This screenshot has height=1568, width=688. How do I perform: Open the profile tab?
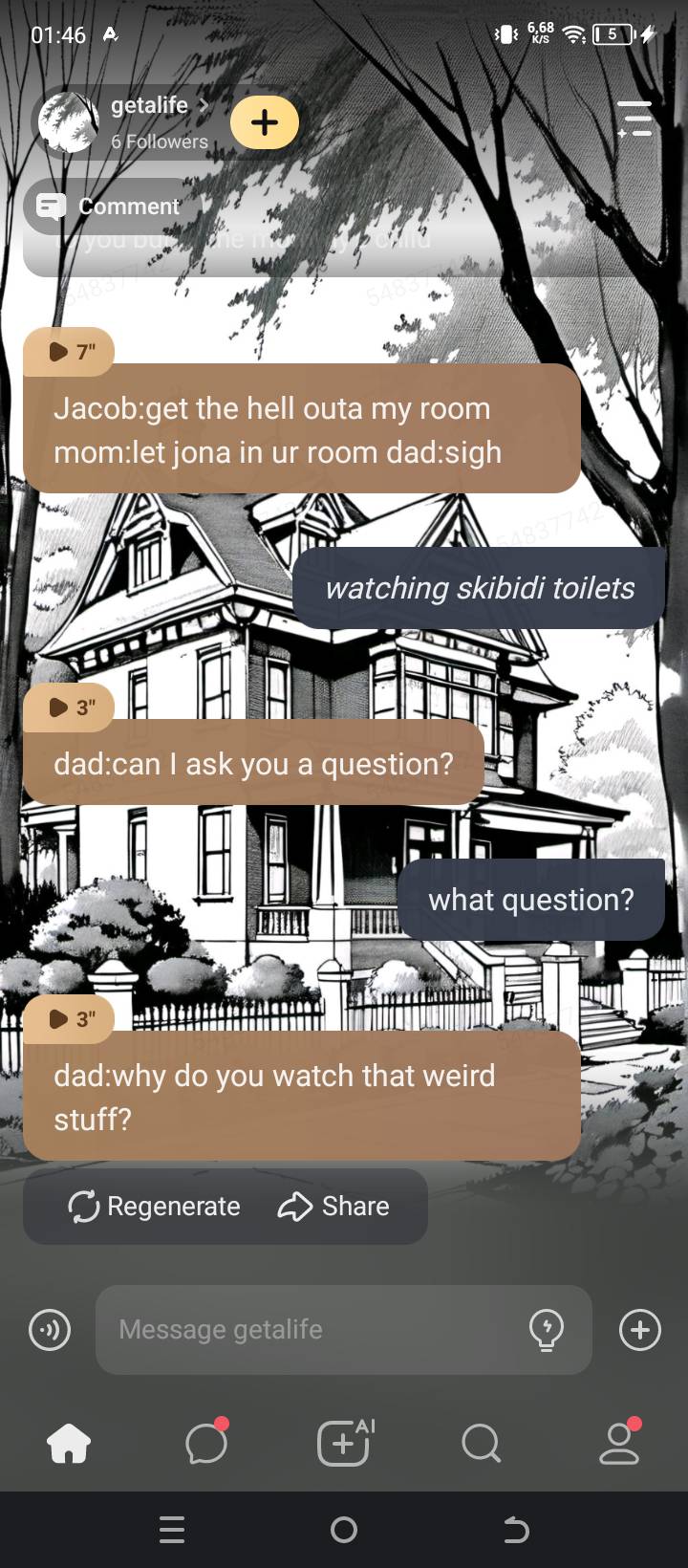(618, 1444)
